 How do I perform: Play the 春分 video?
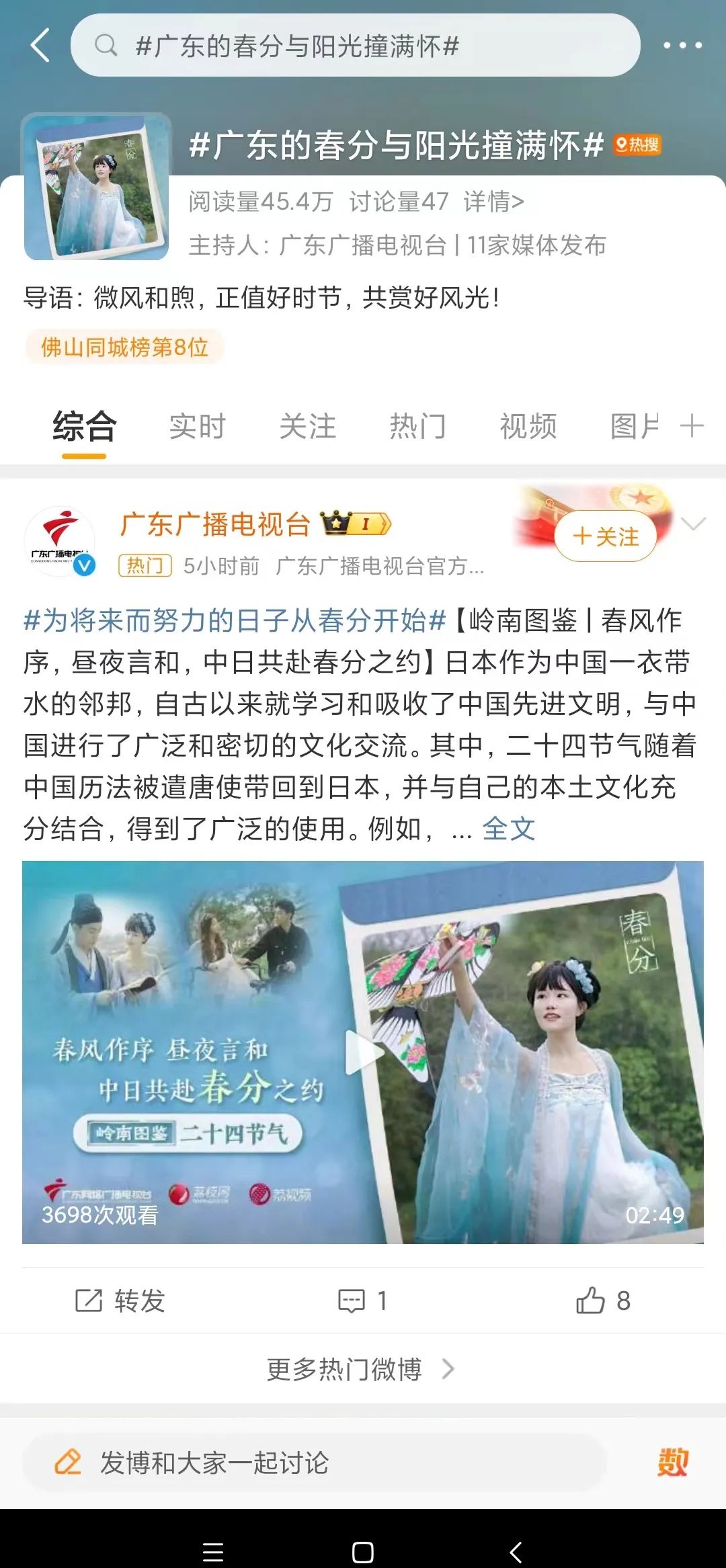tap(363, 1053)
